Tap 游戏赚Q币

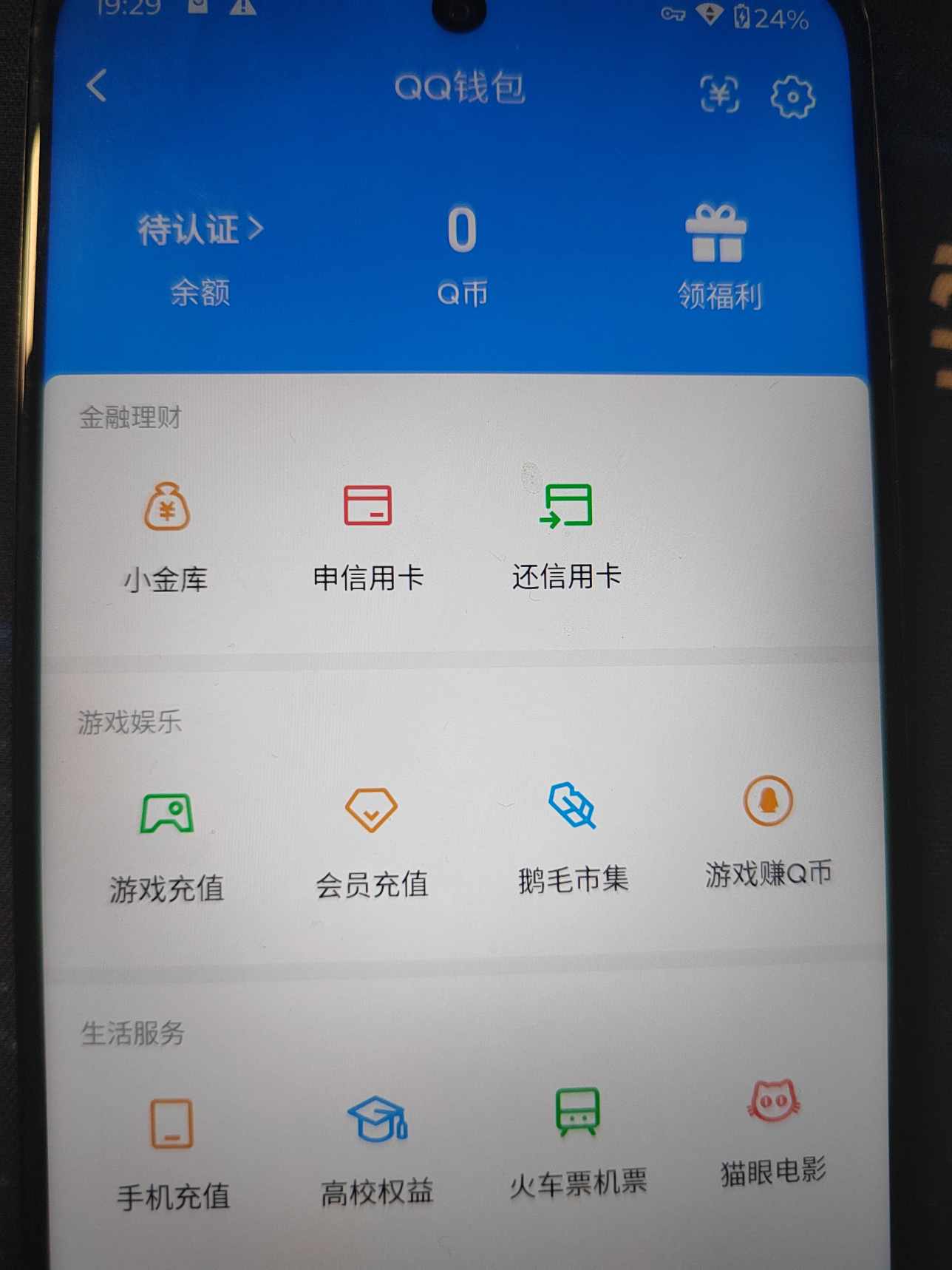[x=769, y=832]
